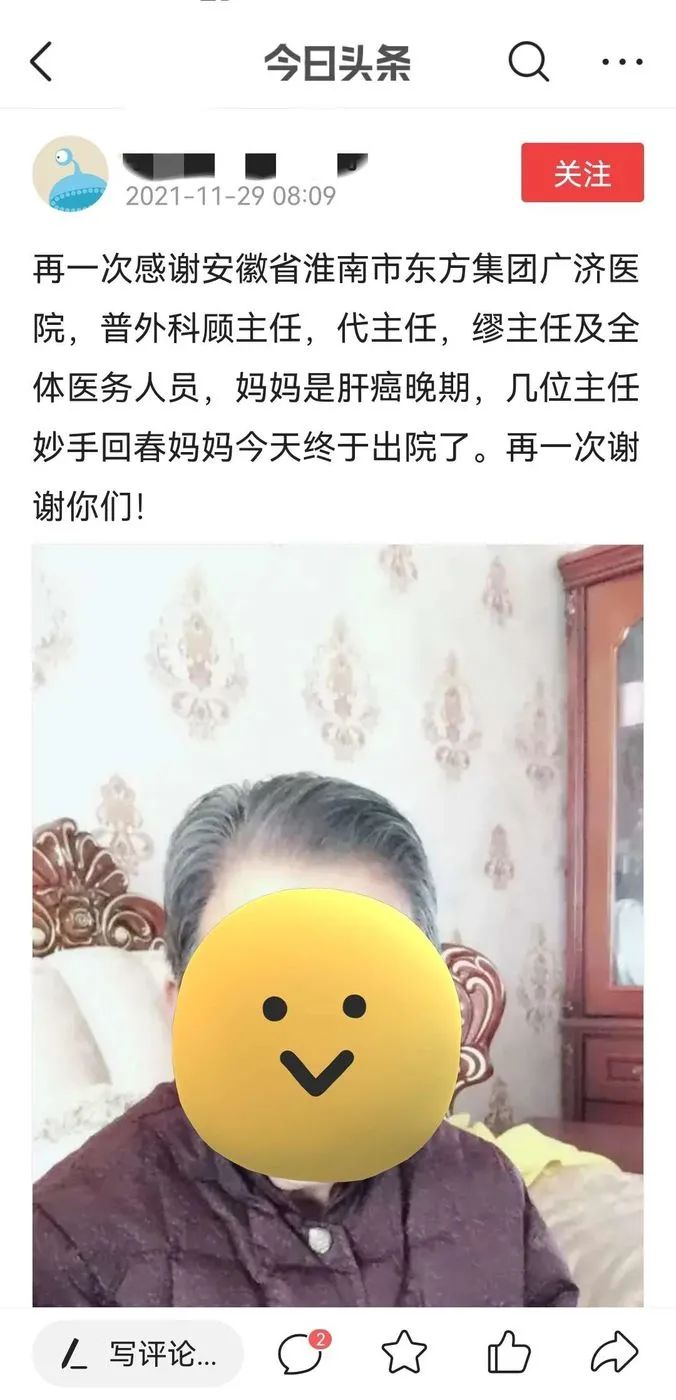Like the post with the thumbs-up
This screenshot has width=676, height=1400.
tap(509, 1354)
